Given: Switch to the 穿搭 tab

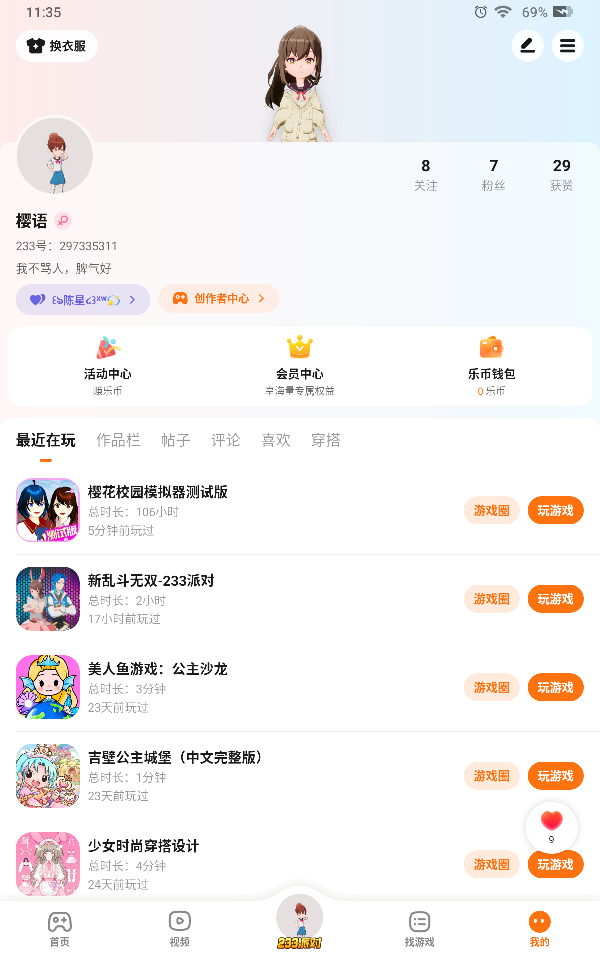Looking at the screenshot, I should tap(326, 440).
